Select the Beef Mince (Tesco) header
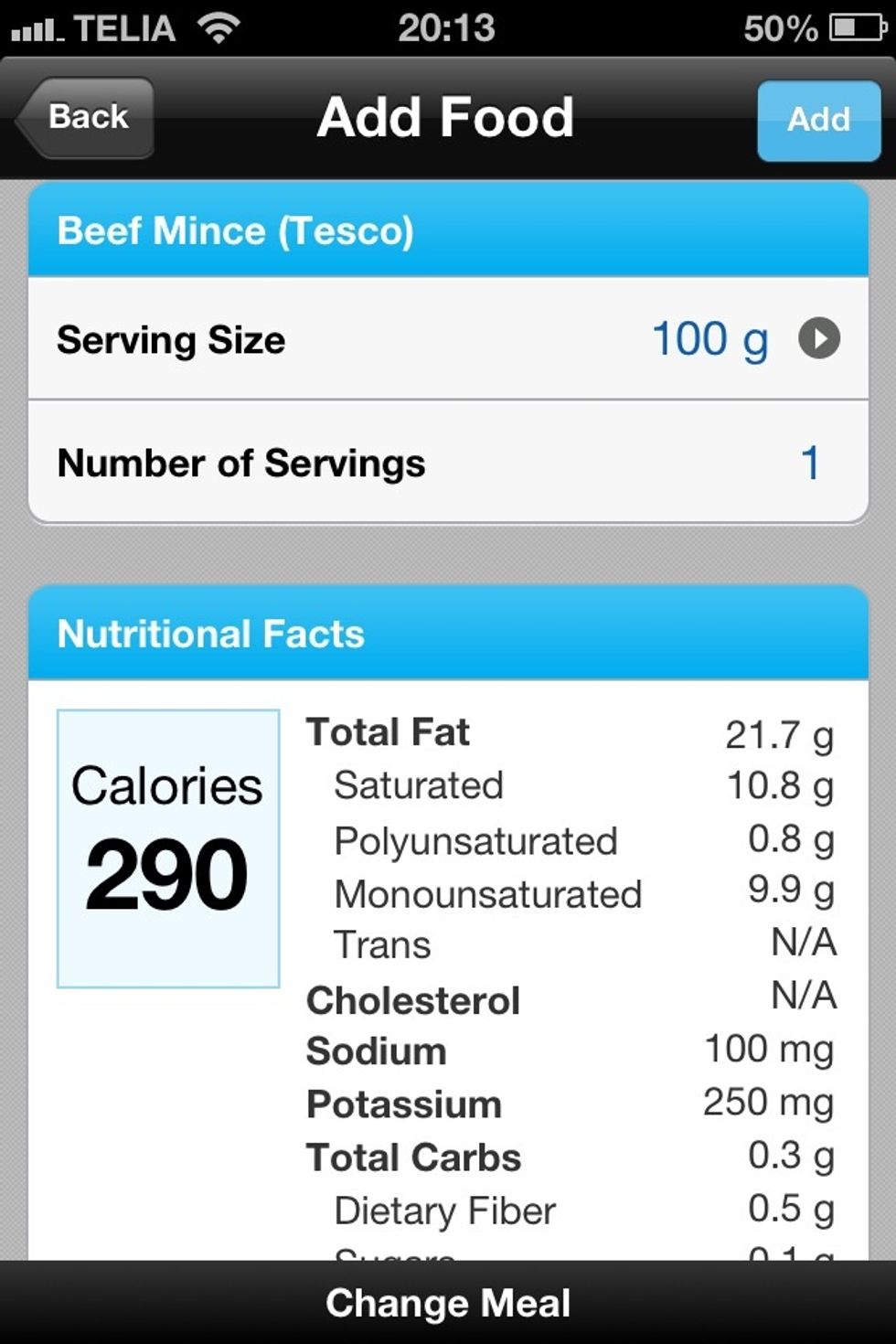 [x=236, y=230]
